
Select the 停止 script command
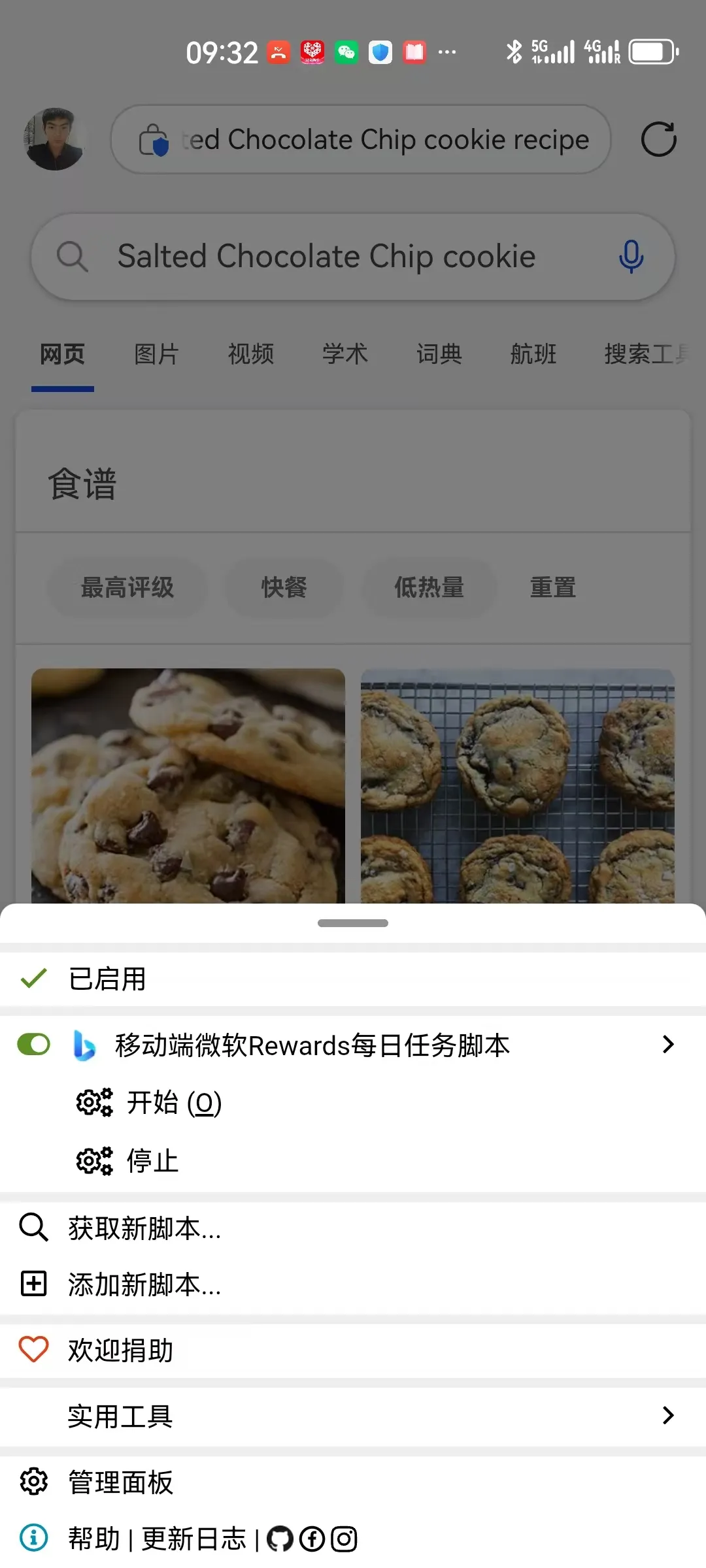(152, 1161)
